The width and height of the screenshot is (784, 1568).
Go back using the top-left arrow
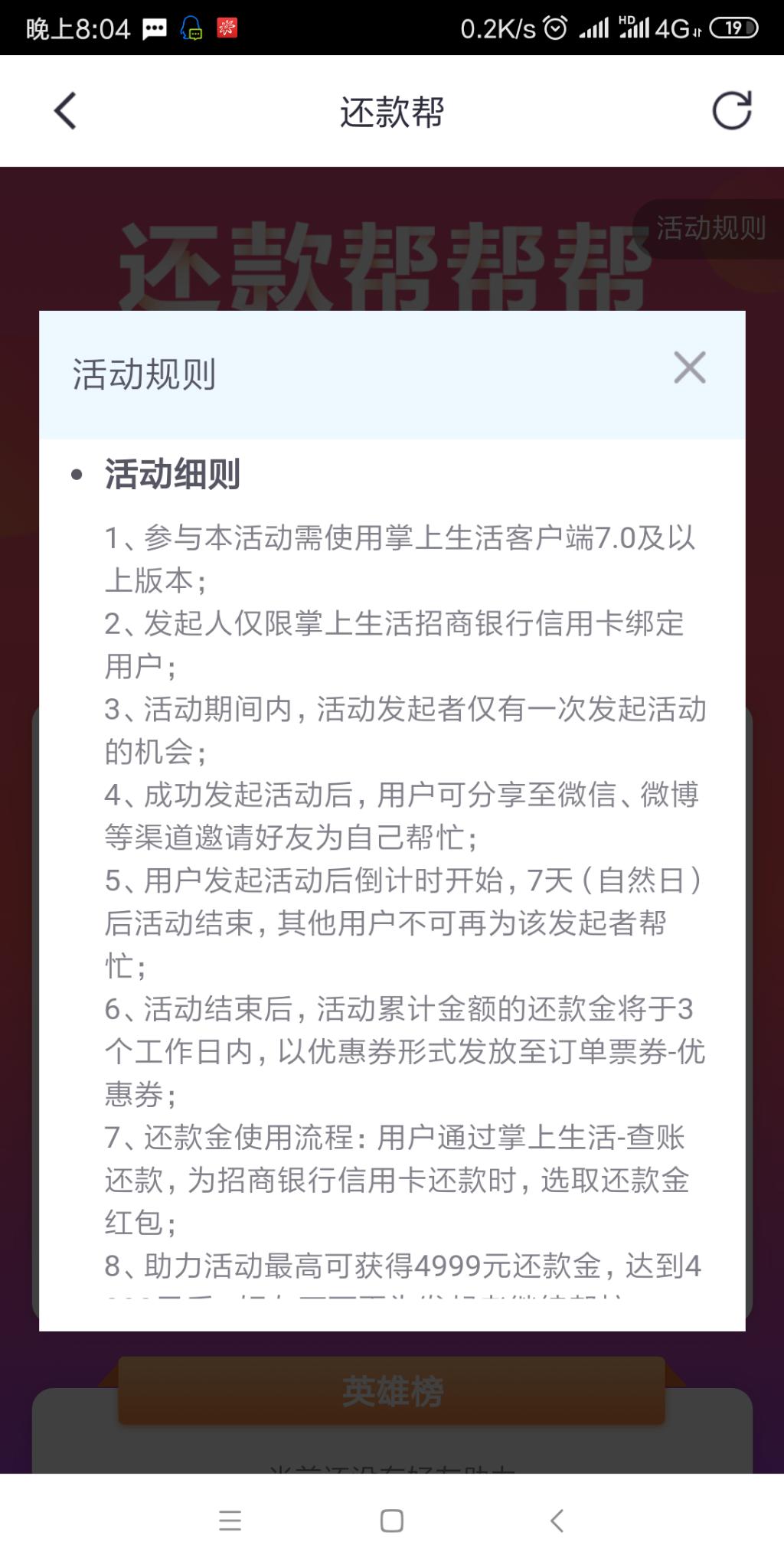(x=65, y=111)
